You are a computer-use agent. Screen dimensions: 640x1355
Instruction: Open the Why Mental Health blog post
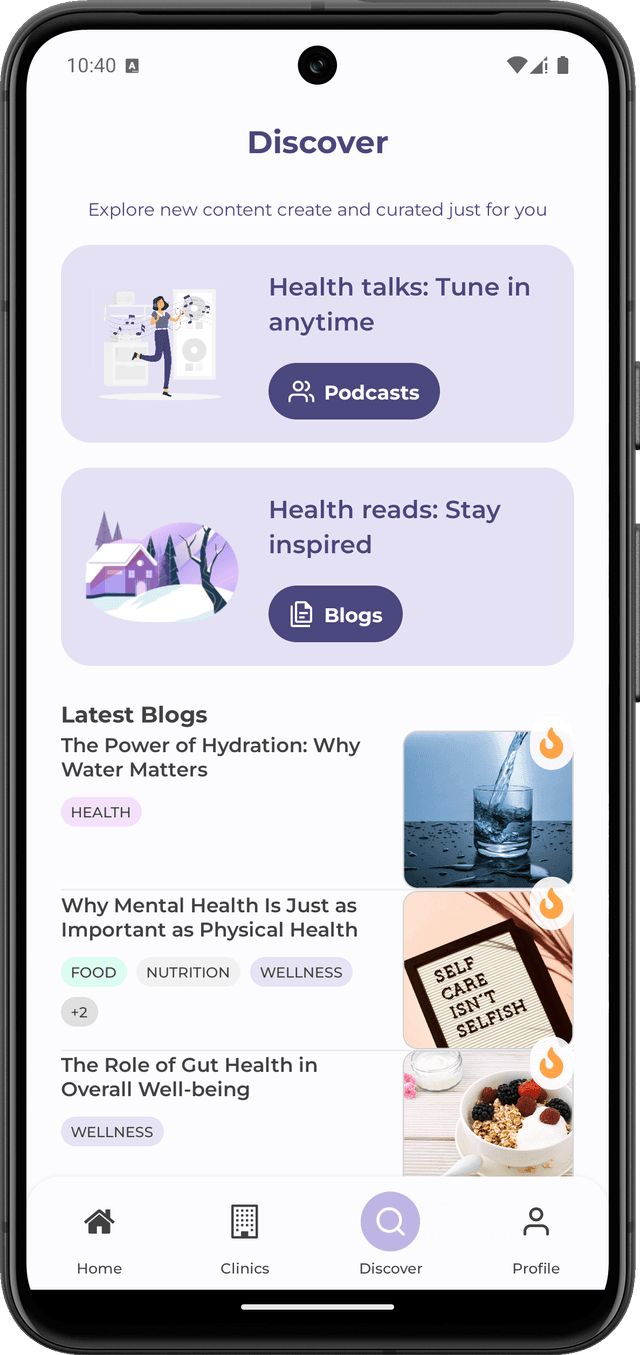(209, 917)
